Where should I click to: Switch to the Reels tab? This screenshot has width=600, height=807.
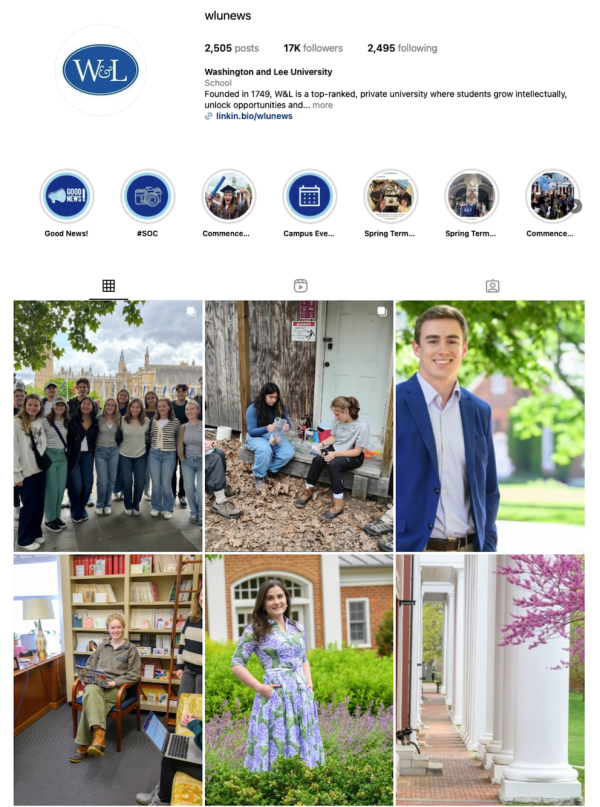click(x=300, y=286)
